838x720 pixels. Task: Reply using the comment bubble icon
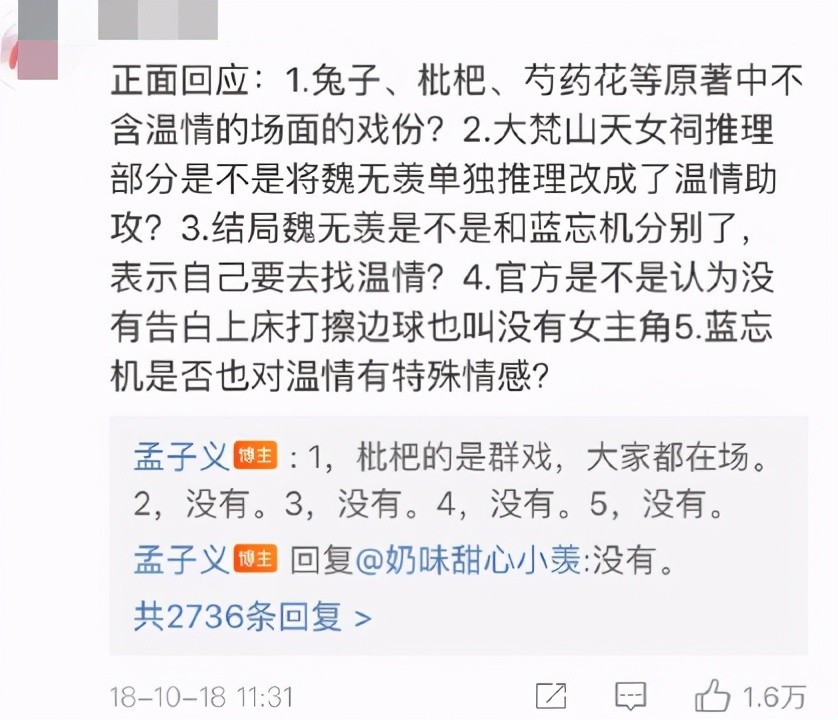pos(631,696)
